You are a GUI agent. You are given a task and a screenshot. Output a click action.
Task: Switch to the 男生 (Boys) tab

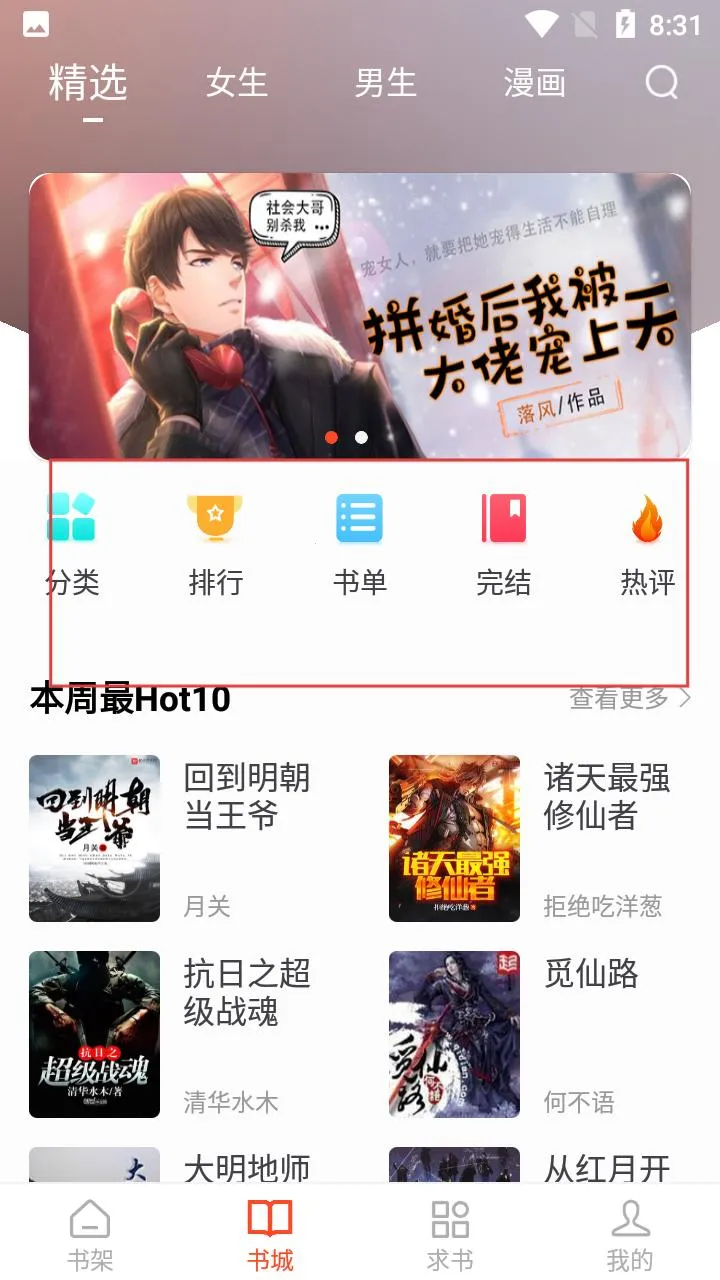point(386,84)
